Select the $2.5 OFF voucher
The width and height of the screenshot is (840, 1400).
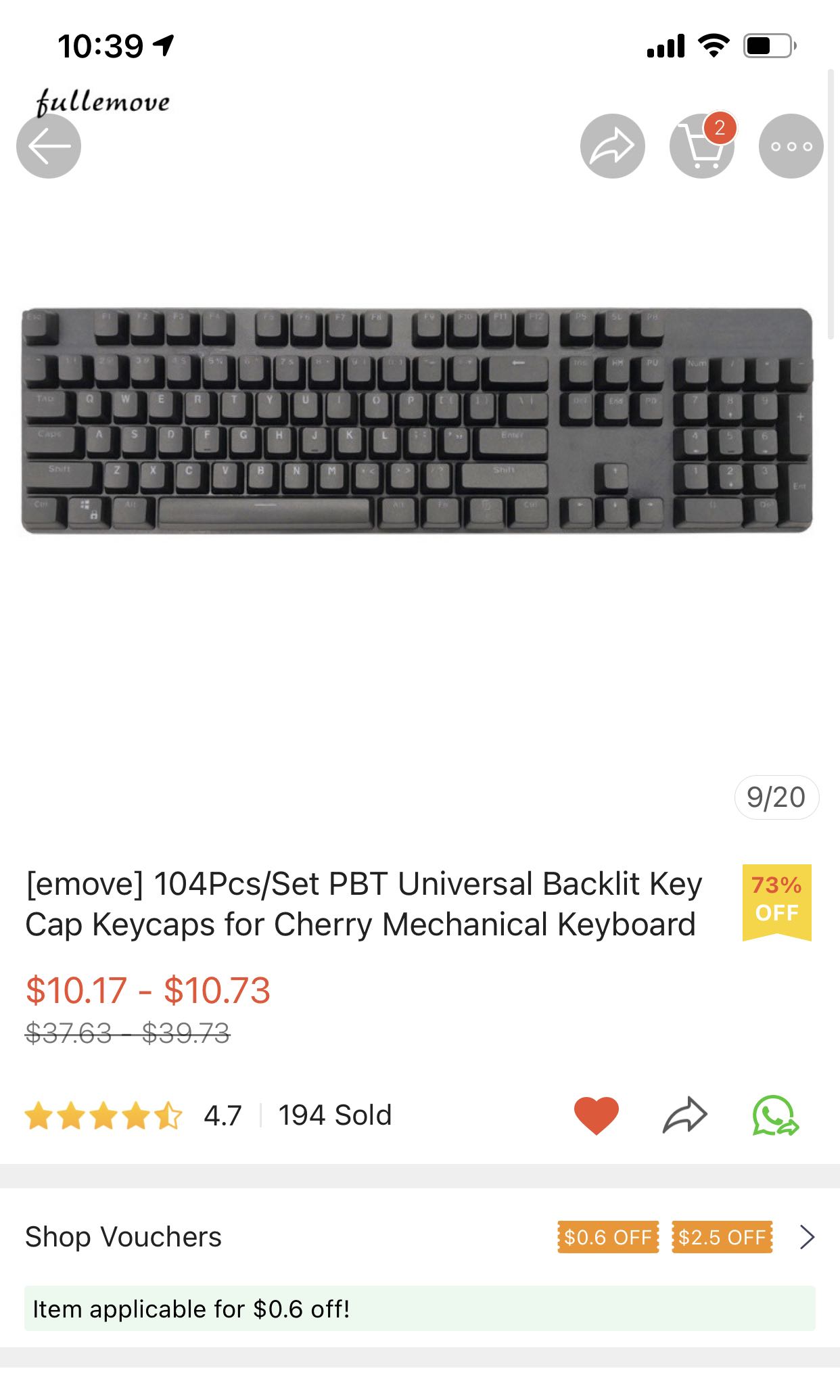[x=722, y=1237]
